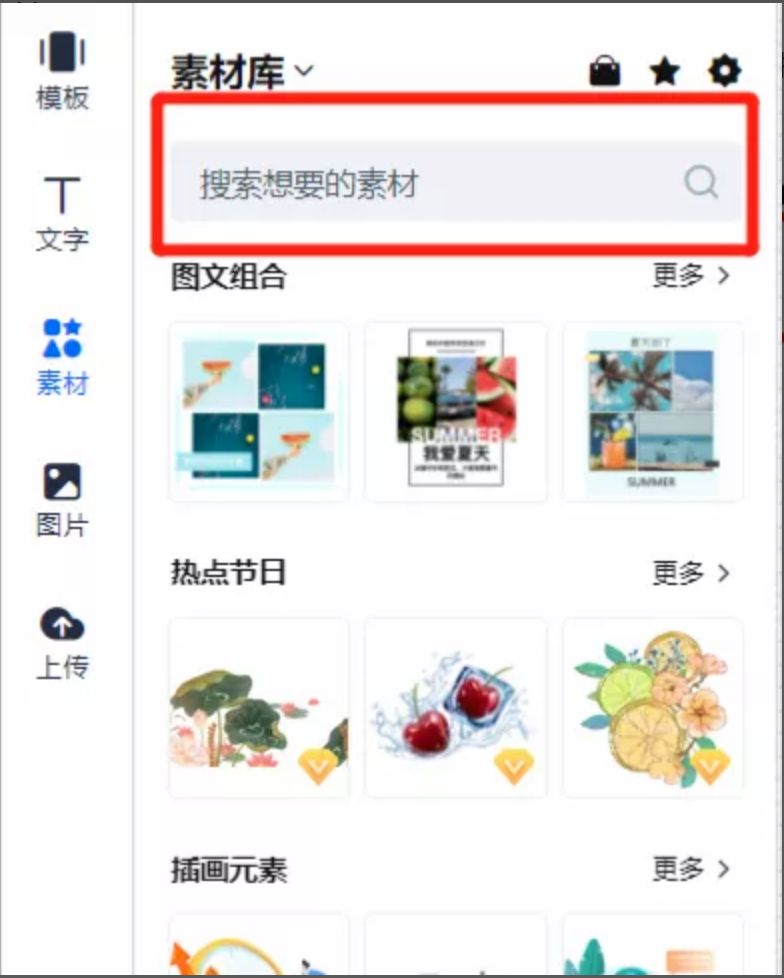Image resolution: width=784 pixels, height=978 pixels.
Task: Open the star favorites icon
Action: click(665, 71)
